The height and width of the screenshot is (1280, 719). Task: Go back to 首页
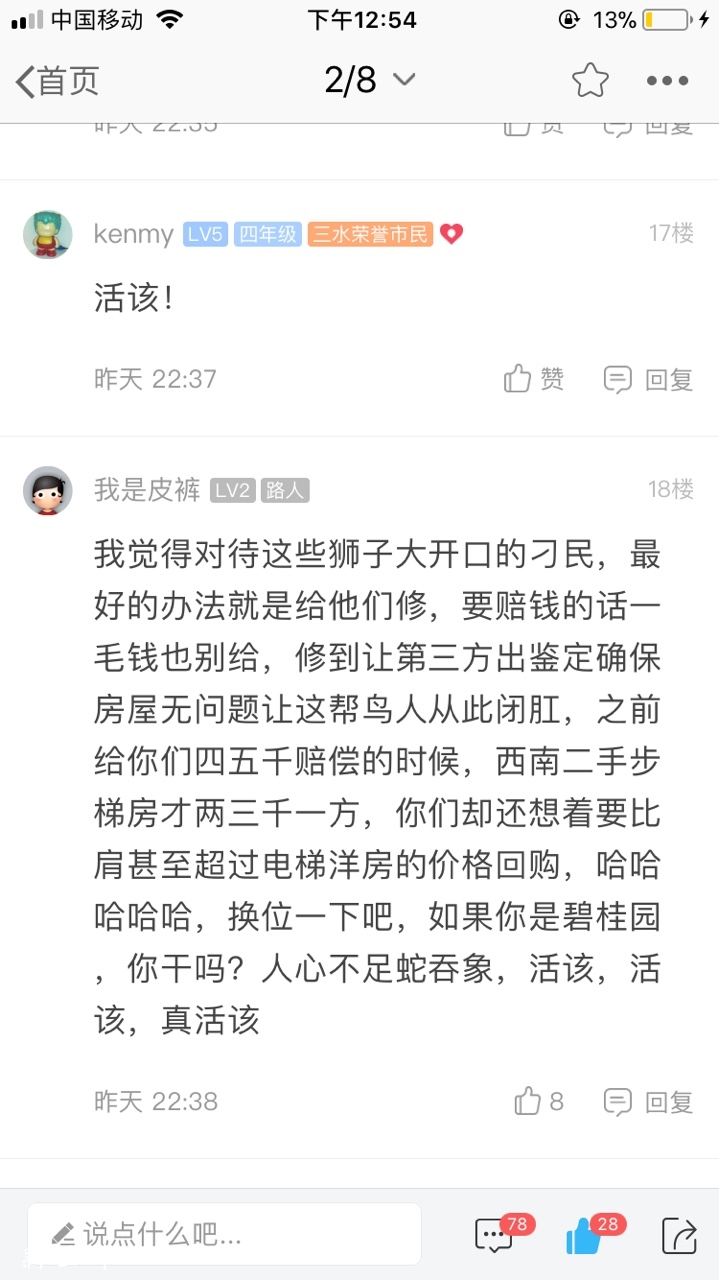(57, 81)
